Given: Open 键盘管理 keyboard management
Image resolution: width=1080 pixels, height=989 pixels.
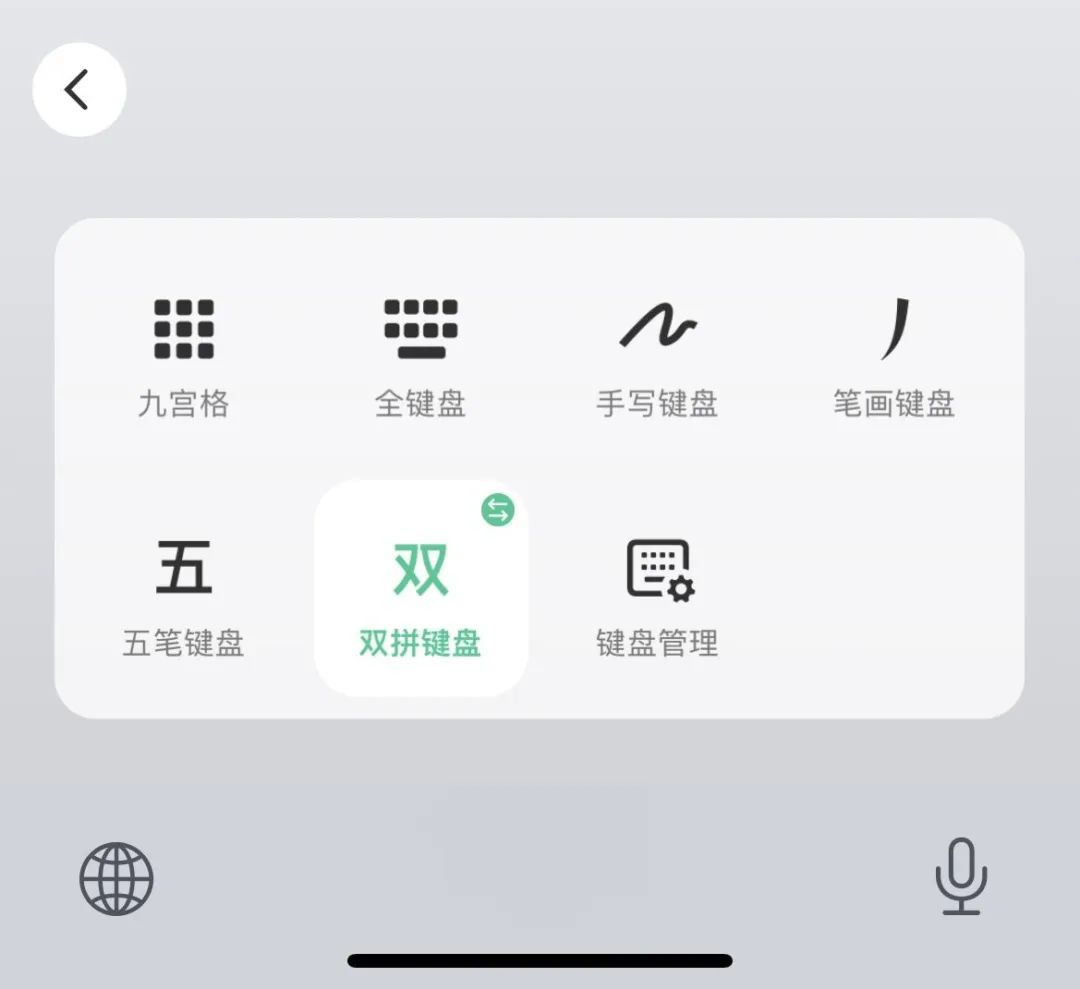Looking at the screenshot, I should point(658,596).
